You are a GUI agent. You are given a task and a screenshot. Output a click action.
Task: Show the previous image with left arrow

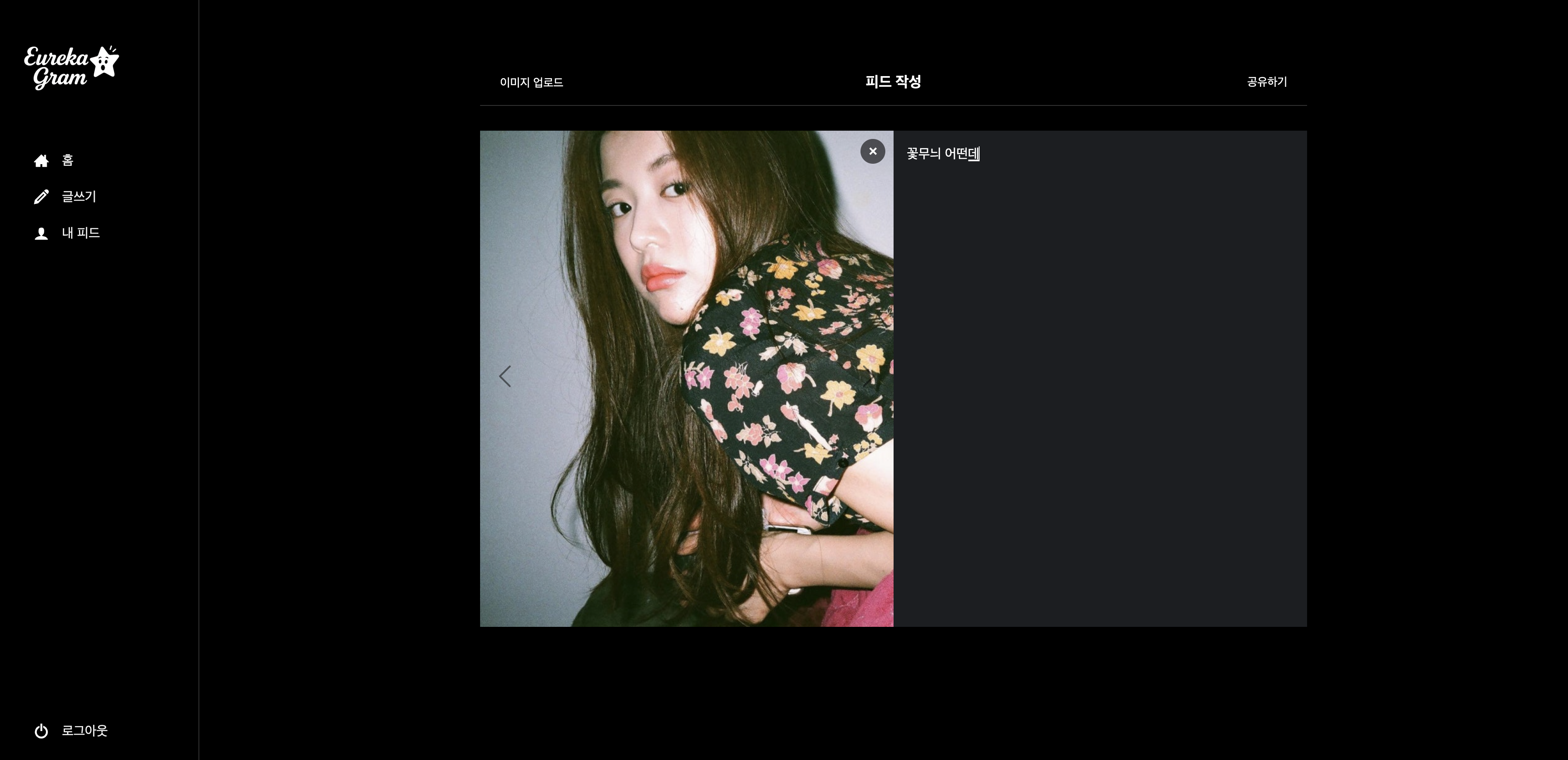pyautogui.click(x=504, y=376)
